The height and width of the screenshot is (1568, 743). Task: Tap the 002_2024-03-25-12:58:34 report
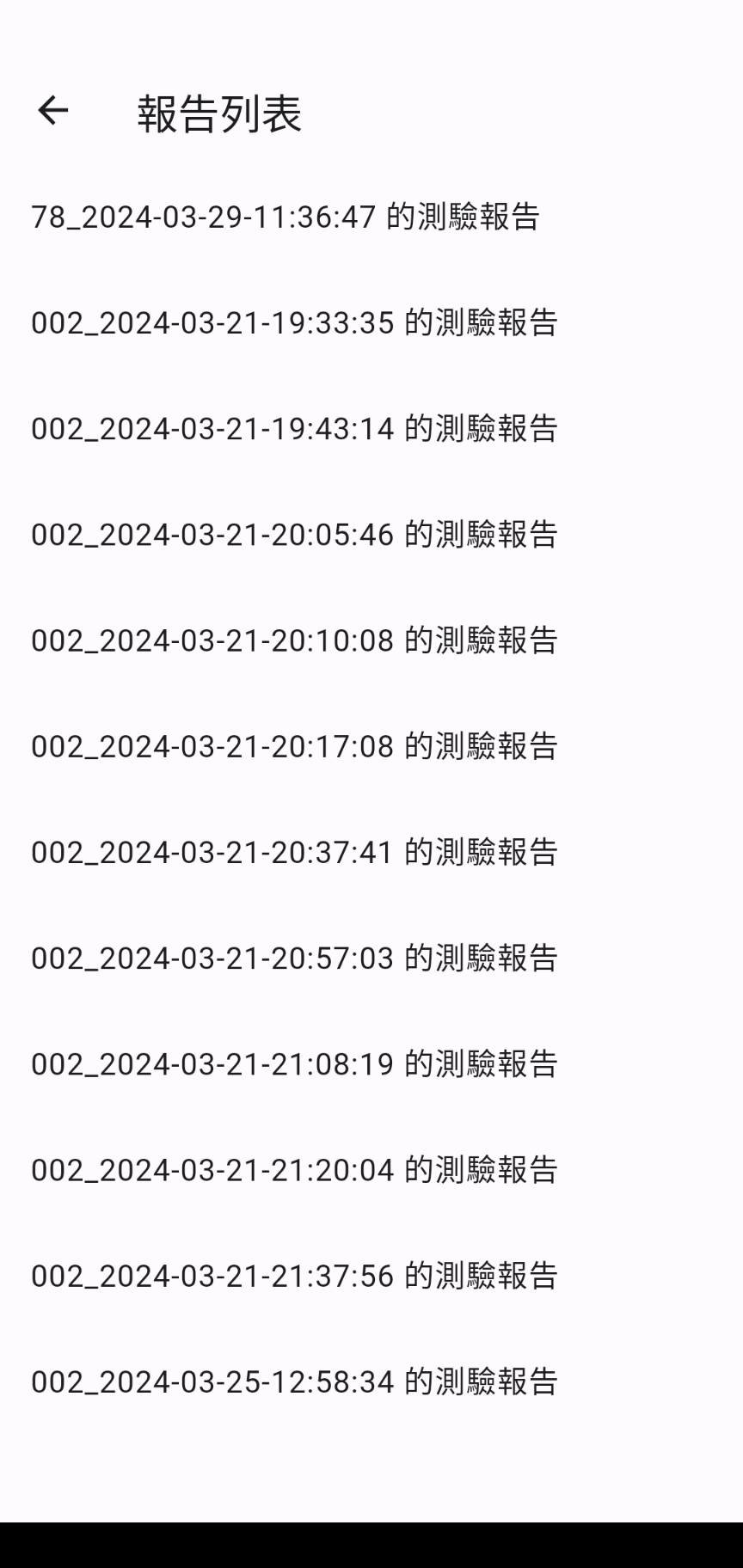click(294, 1381)
